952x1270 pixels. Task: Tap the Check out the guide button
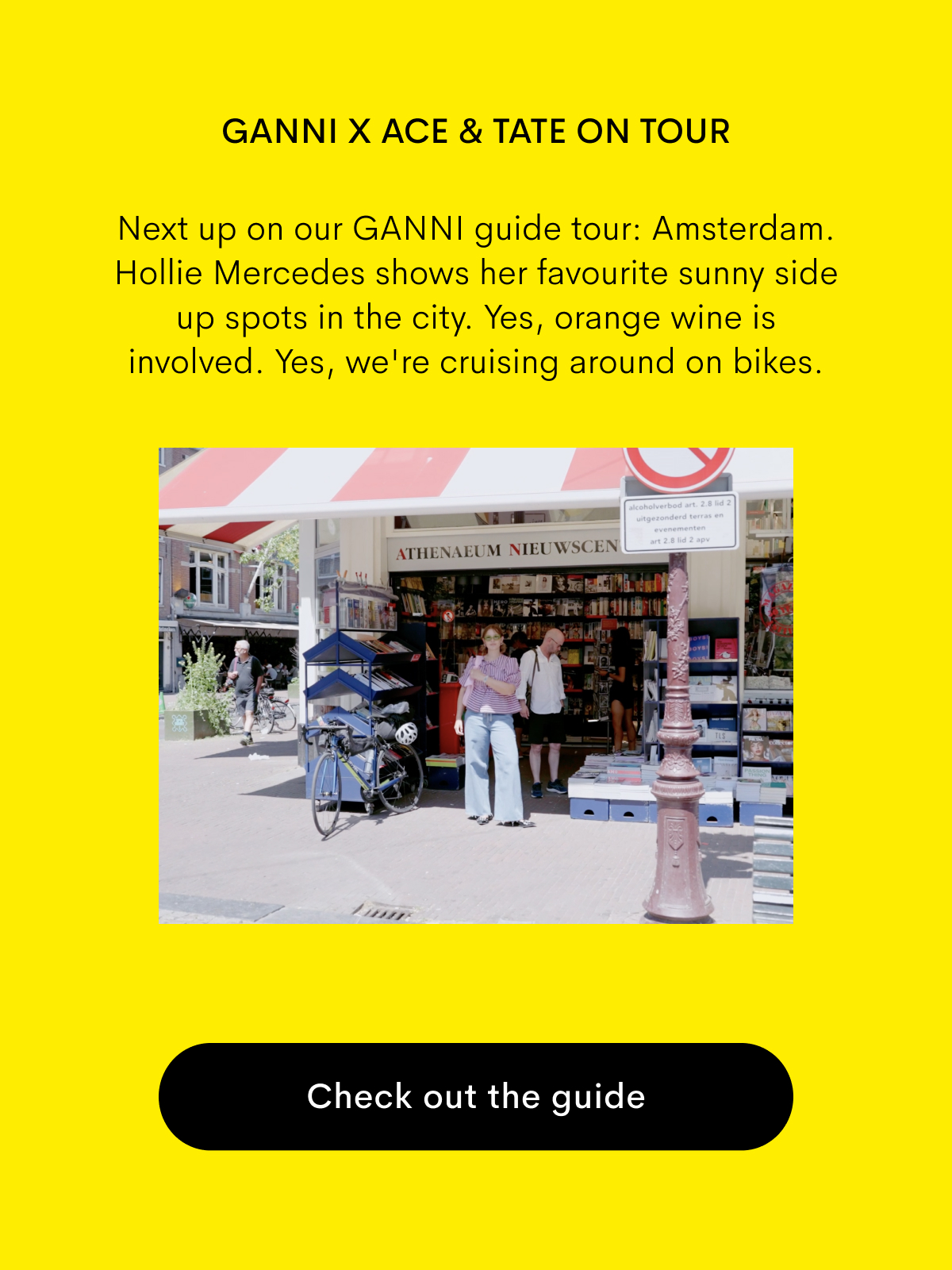476,1096
